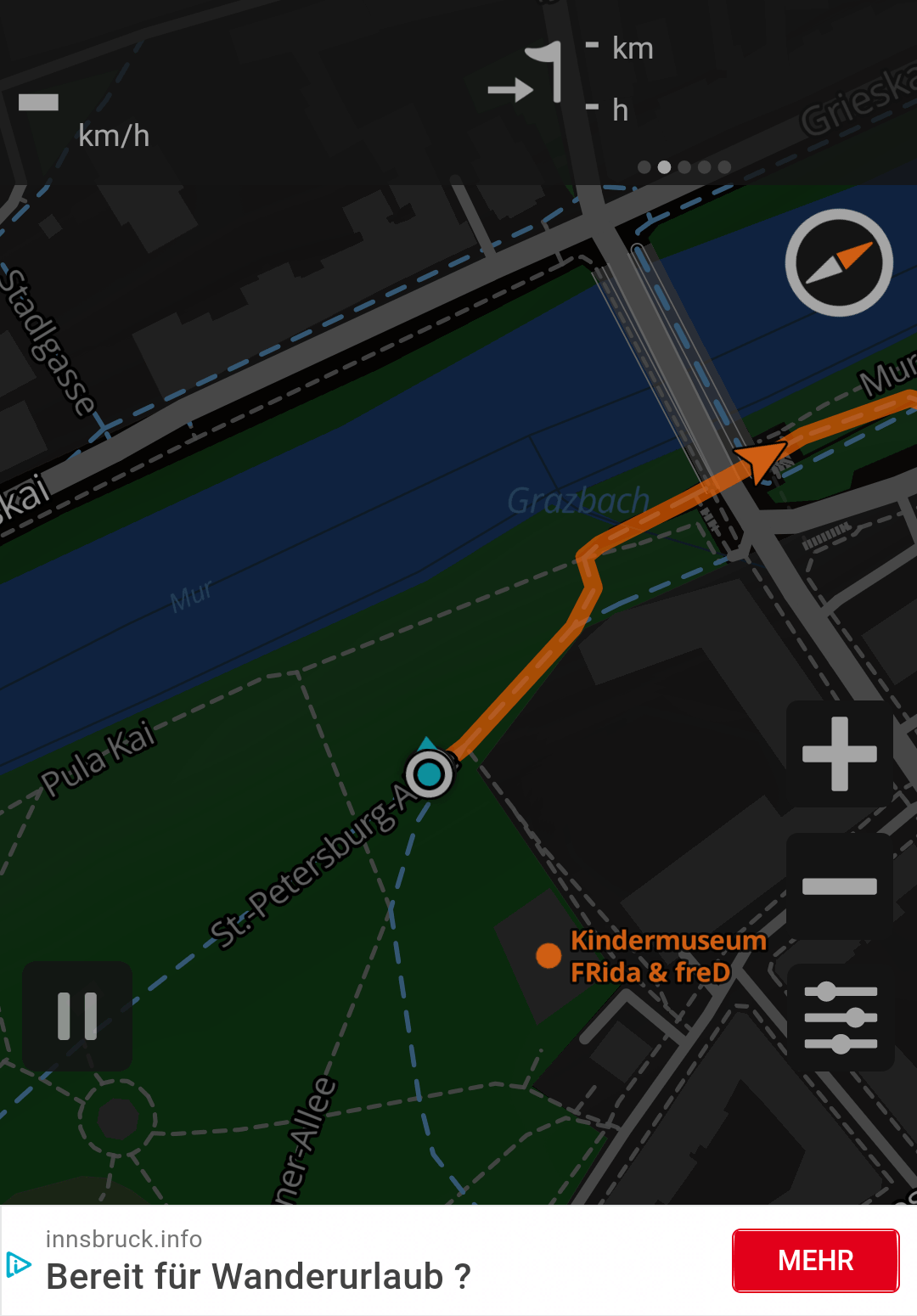Open the turn instruction panel

[x=569, y=81]
